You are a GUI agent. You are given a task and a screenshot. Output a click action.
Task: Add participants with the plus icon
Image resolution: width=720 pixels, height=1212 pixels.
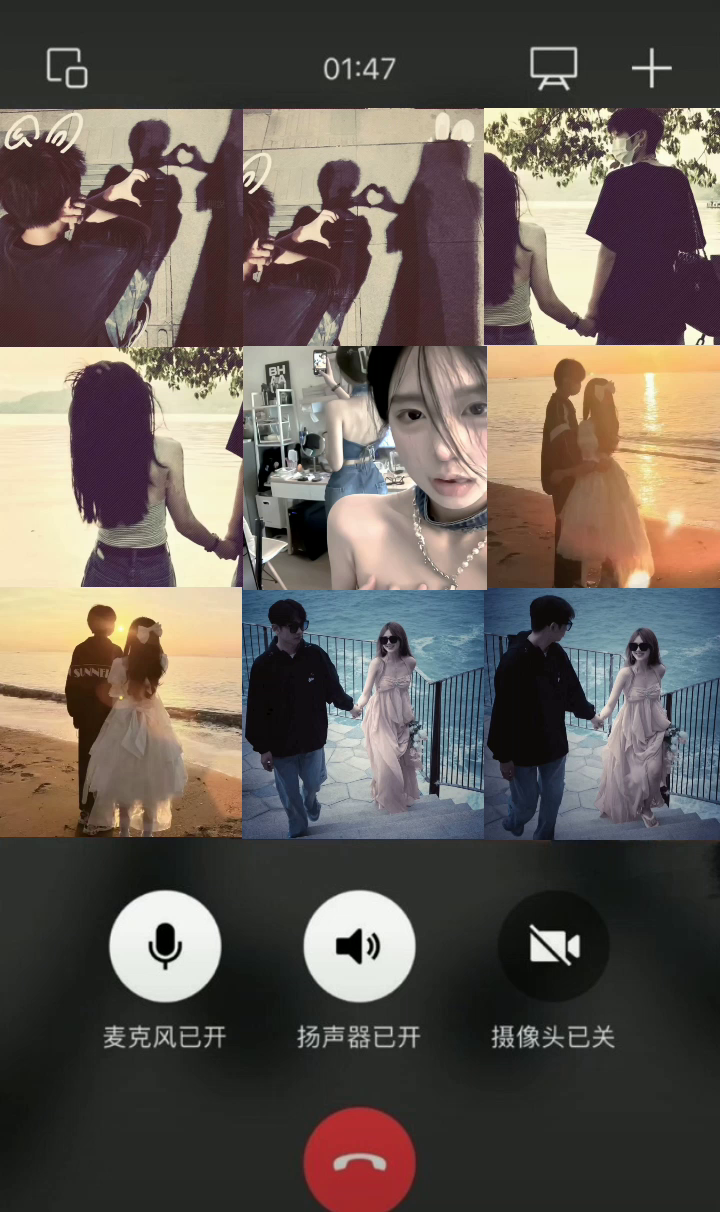click(651, 68)
